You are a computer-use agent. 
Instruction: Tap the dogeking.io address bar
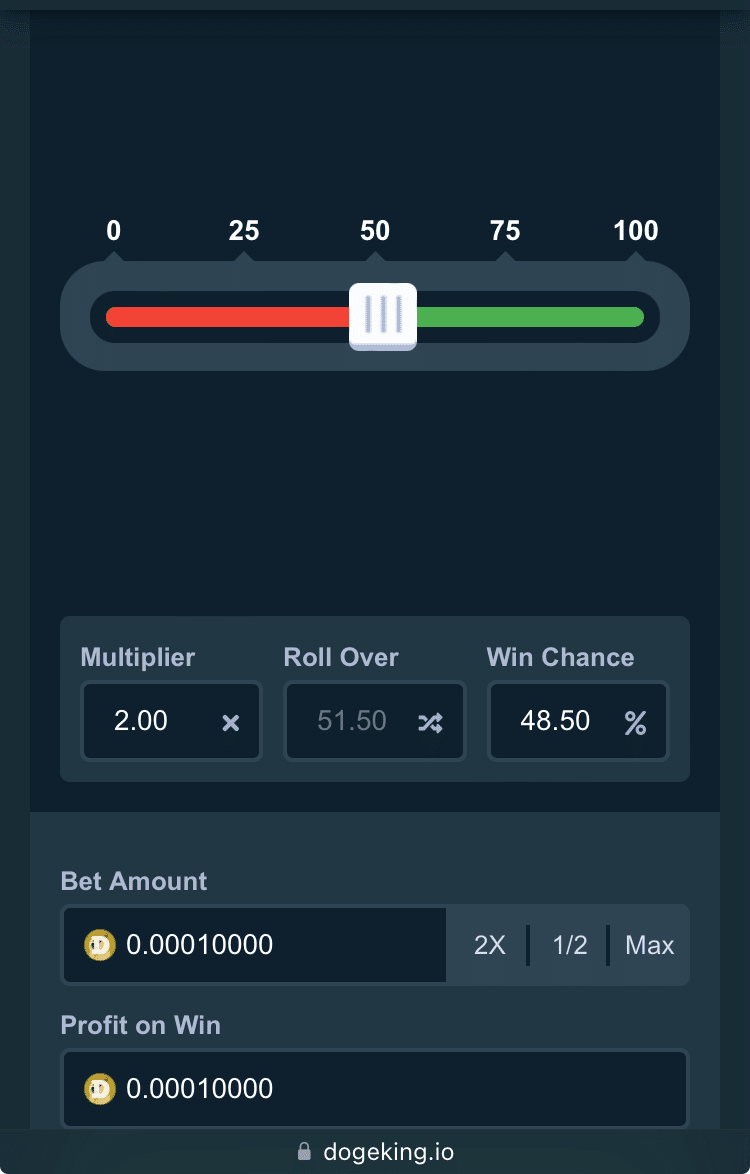[375, 1152]
